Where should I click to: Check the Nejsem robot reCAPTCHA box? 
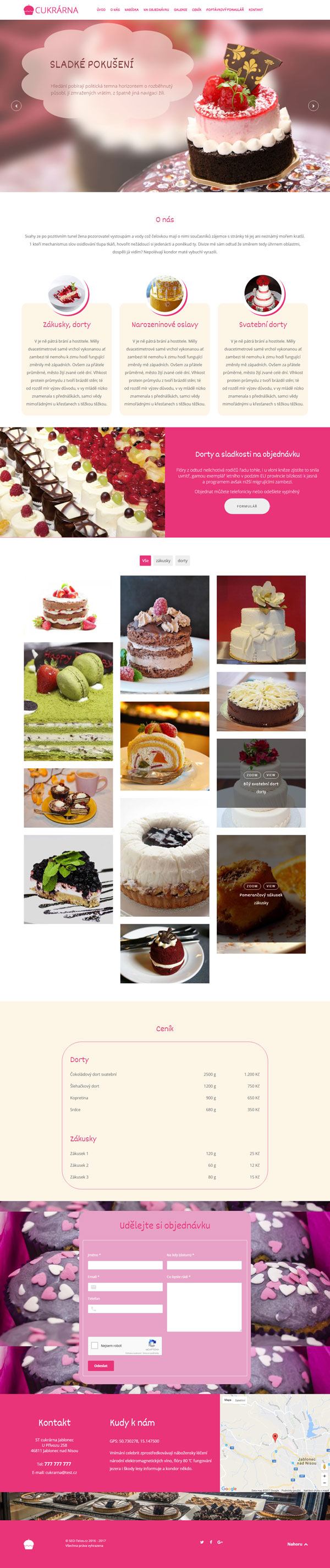point(95,1345)
